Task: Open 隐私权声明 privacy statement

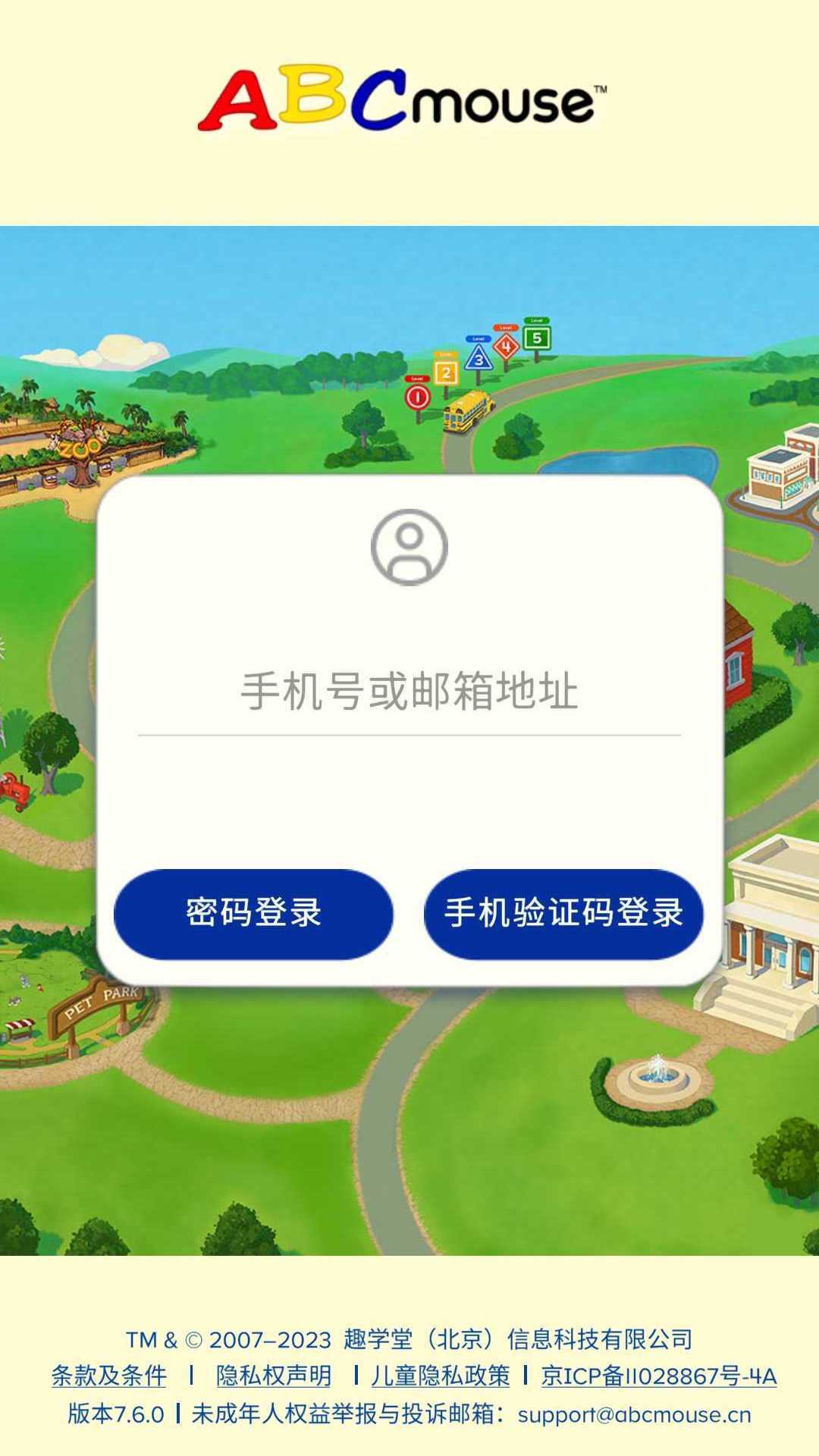Action: tap(274, 1376)
